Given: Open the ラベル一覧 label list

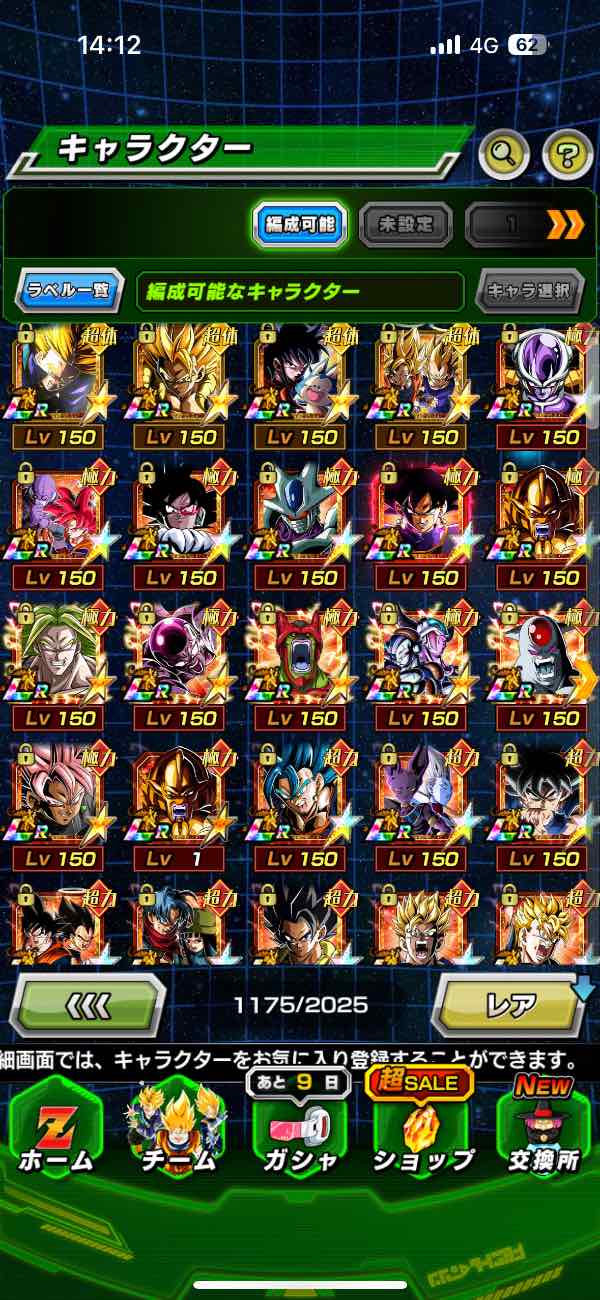Looking at the screenshot, I should point(70,292).
